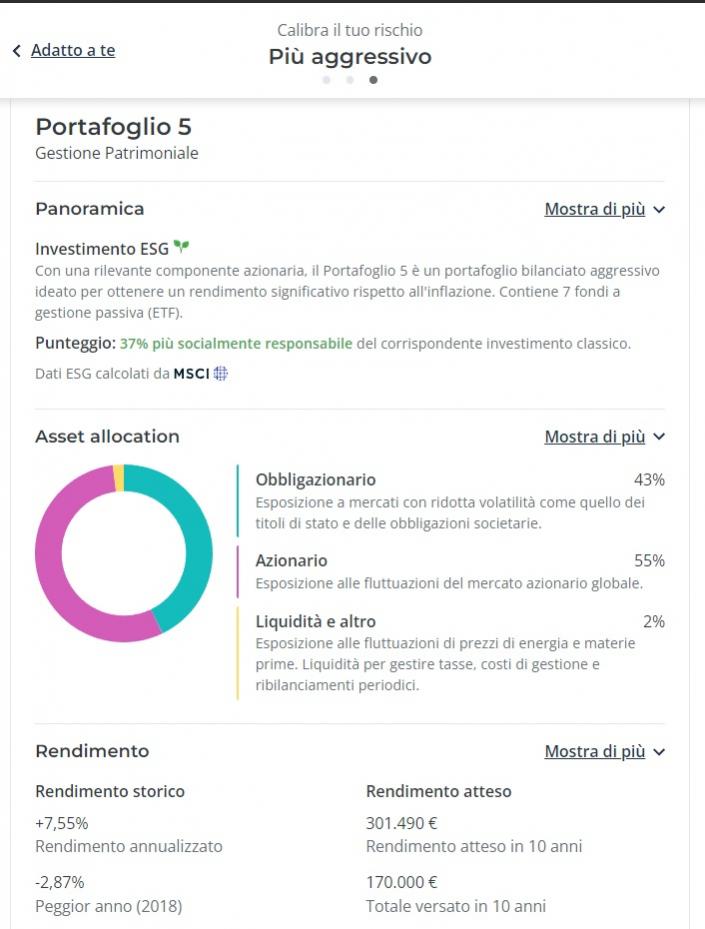Expand Mostra di più for Asset allocation
Viewport: 705px width, 929px height.
tap(604, 437)
